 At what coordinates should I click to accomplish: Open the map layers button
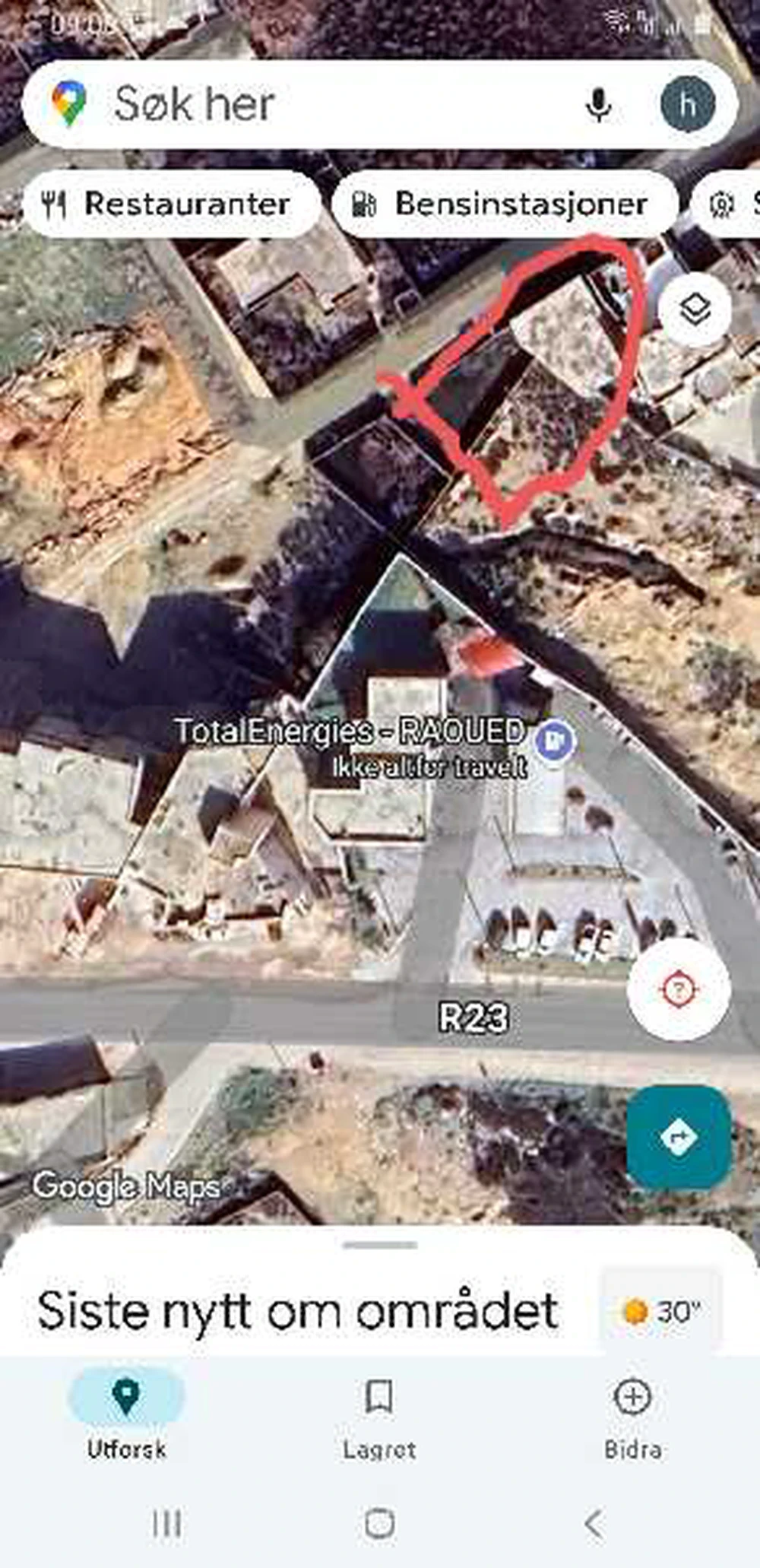click(695, 309)
